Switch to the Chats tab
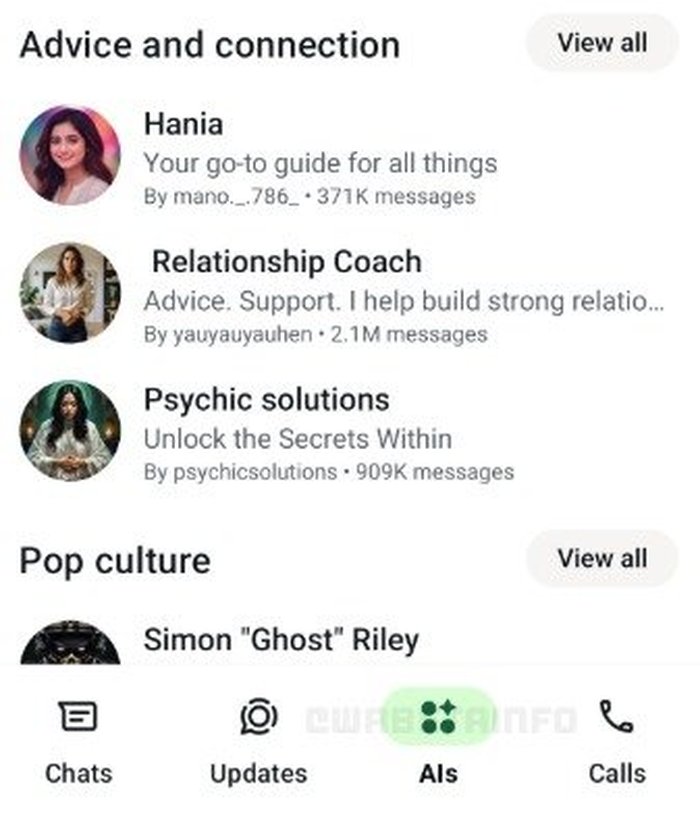 click(x=78, y=740)
